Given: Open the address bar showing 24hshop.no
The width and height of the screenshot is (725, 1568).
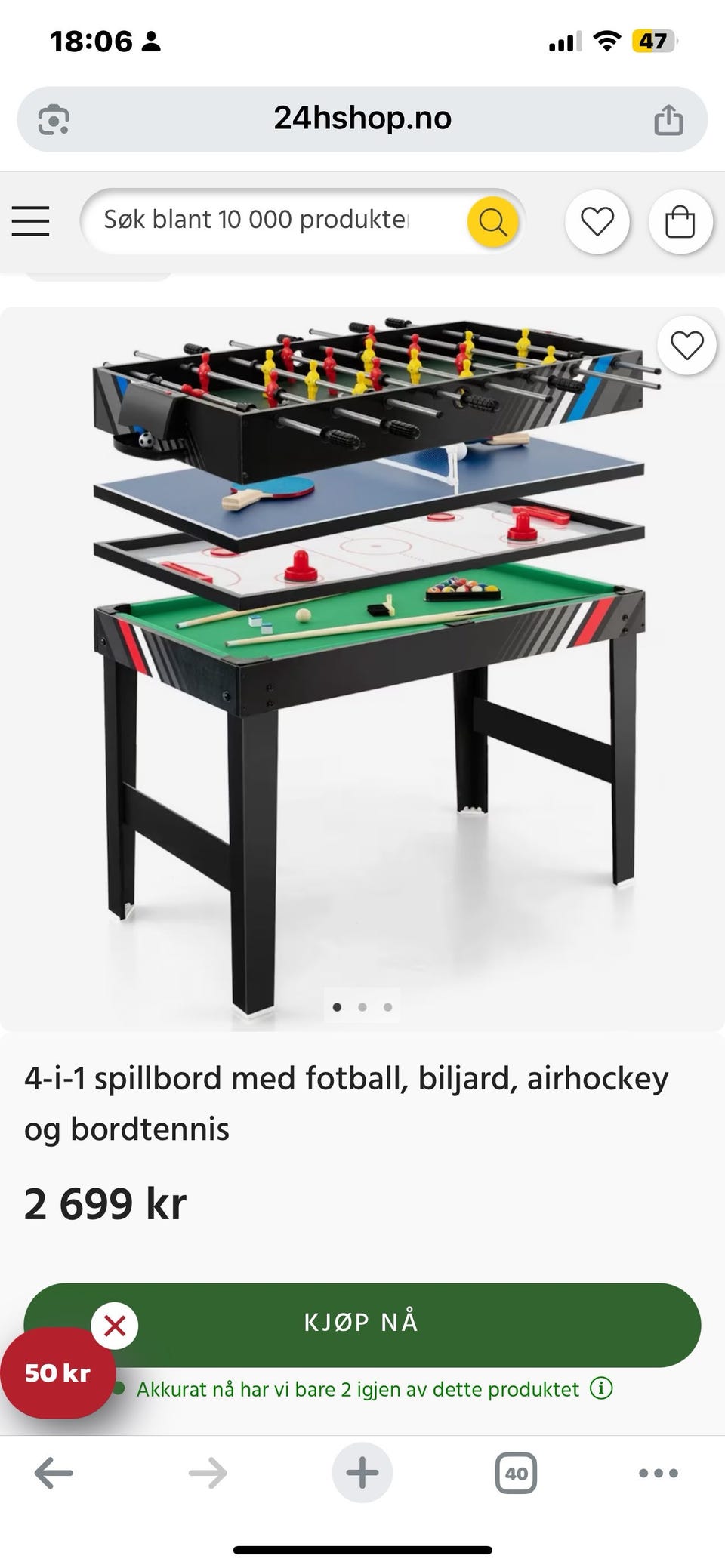Looking at the screenshot, I should tap(362, 119).
